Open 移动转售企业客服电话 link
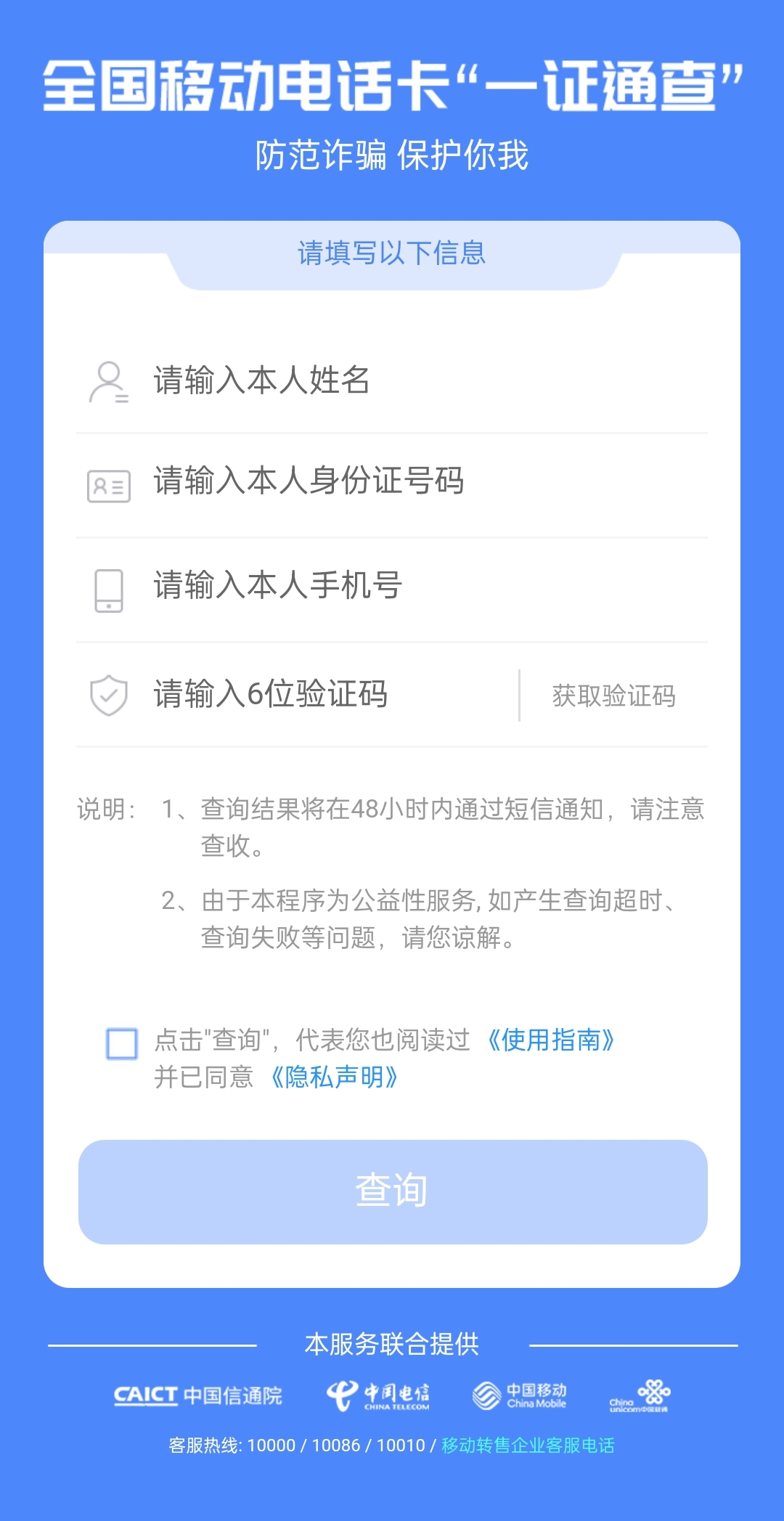The height and width of the screenshot is (1521, 784). tap(528, 1445)
